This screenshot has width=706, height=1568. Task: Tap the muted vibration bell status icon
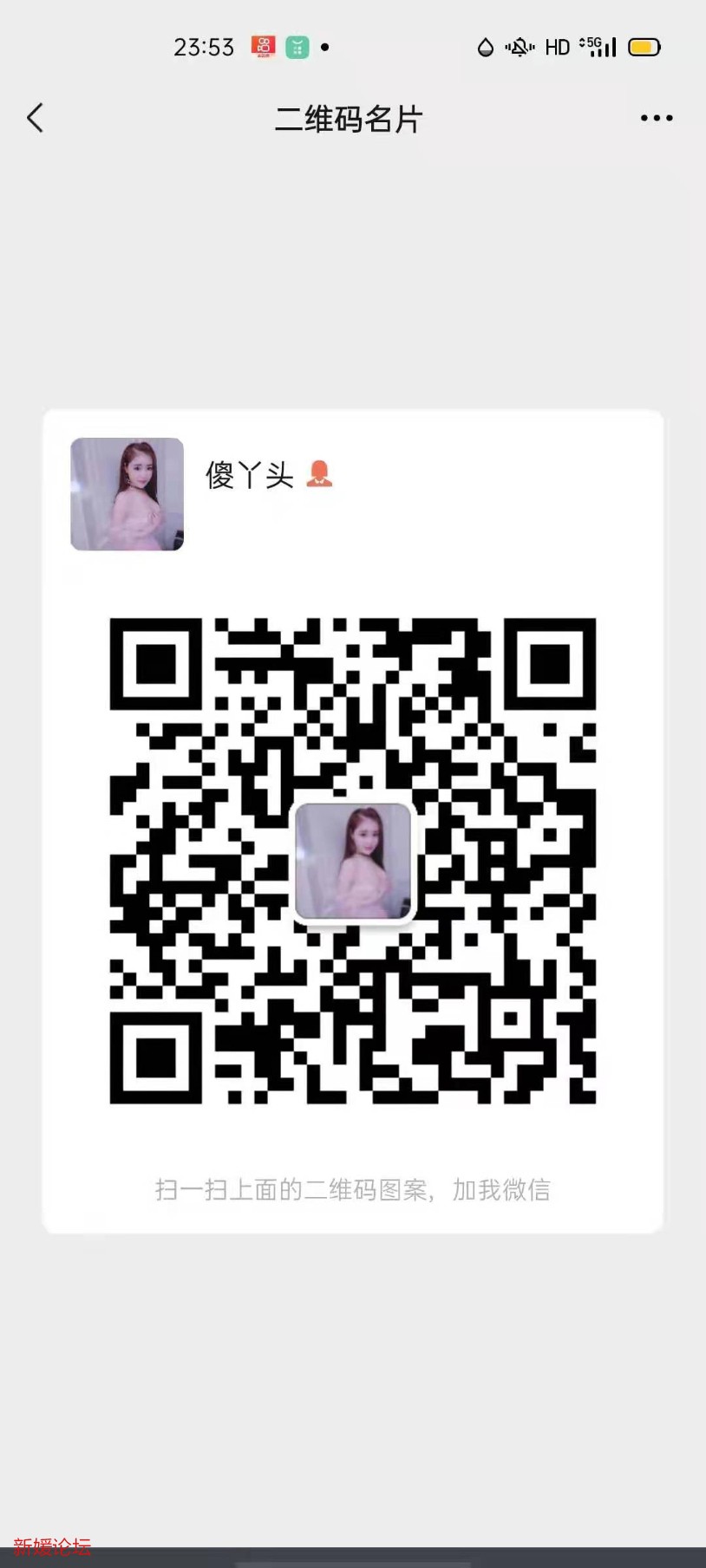[x=518, y=46]
